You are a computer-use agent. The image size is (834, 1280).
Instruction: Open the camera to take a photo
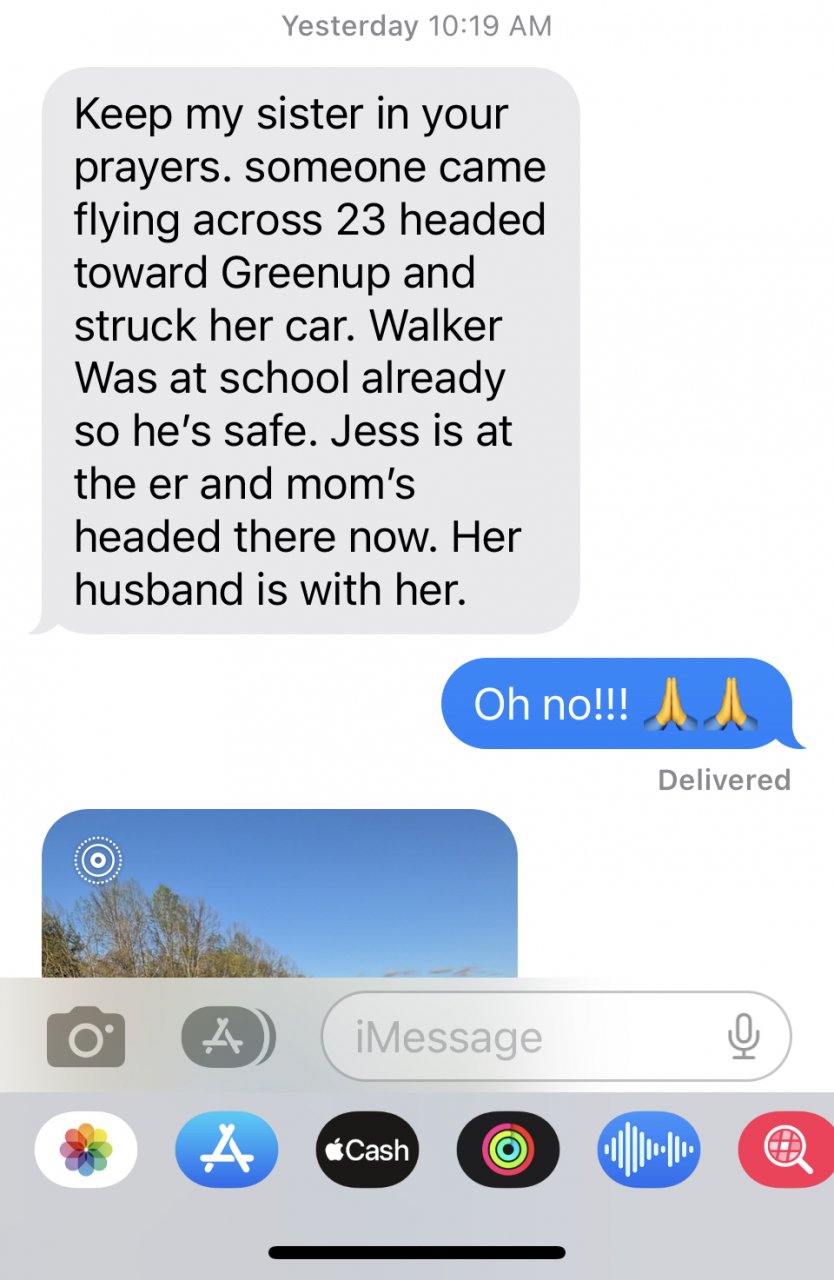coord(86,1037)
